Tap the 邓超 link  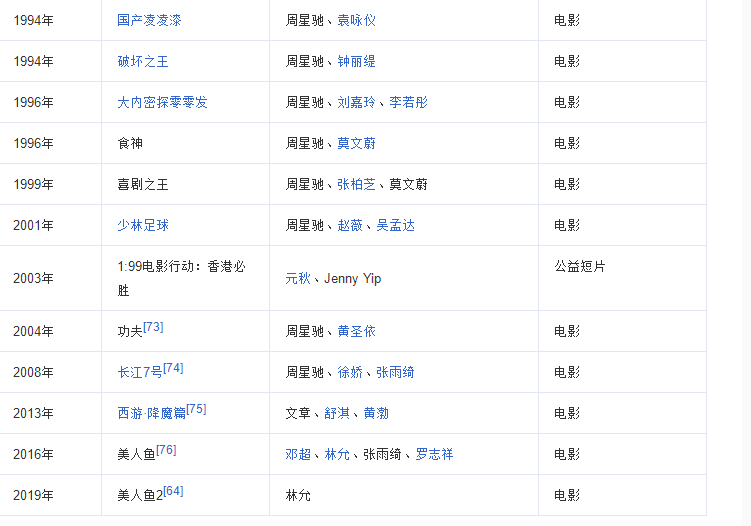(298, 454)
